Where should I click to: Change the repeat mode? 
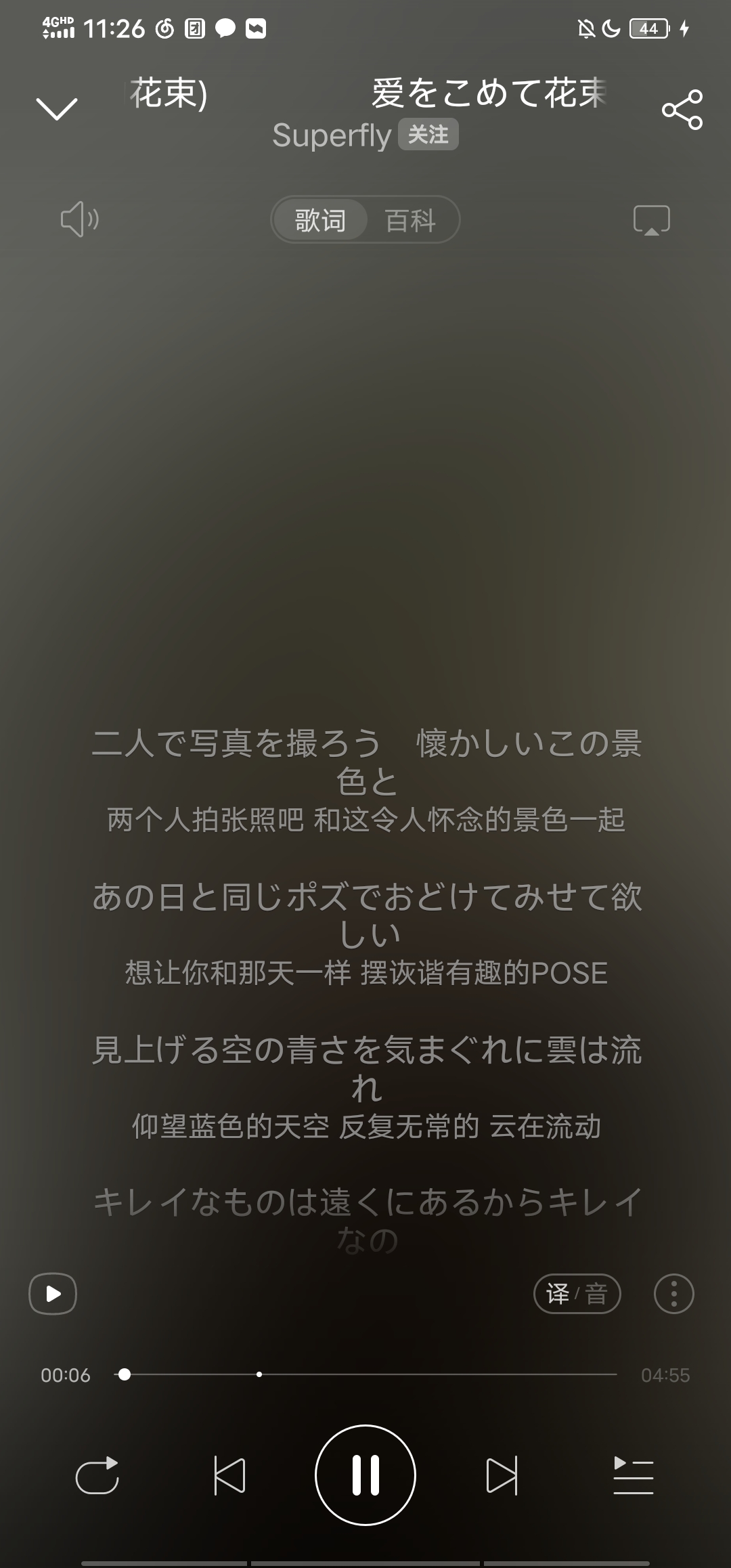[97, 1475]
